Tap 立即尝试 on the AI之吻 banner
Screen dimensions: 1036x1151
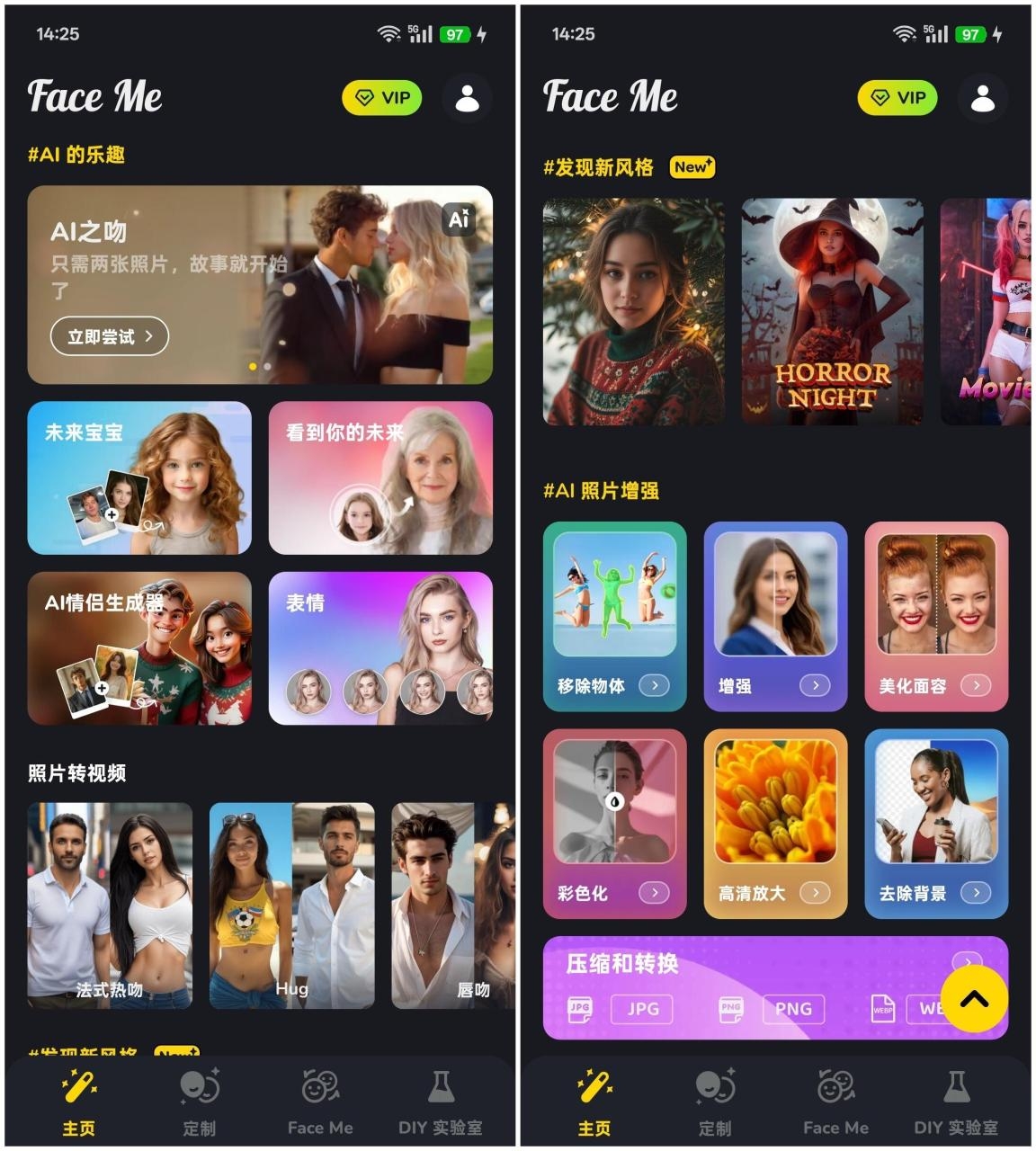109,336
